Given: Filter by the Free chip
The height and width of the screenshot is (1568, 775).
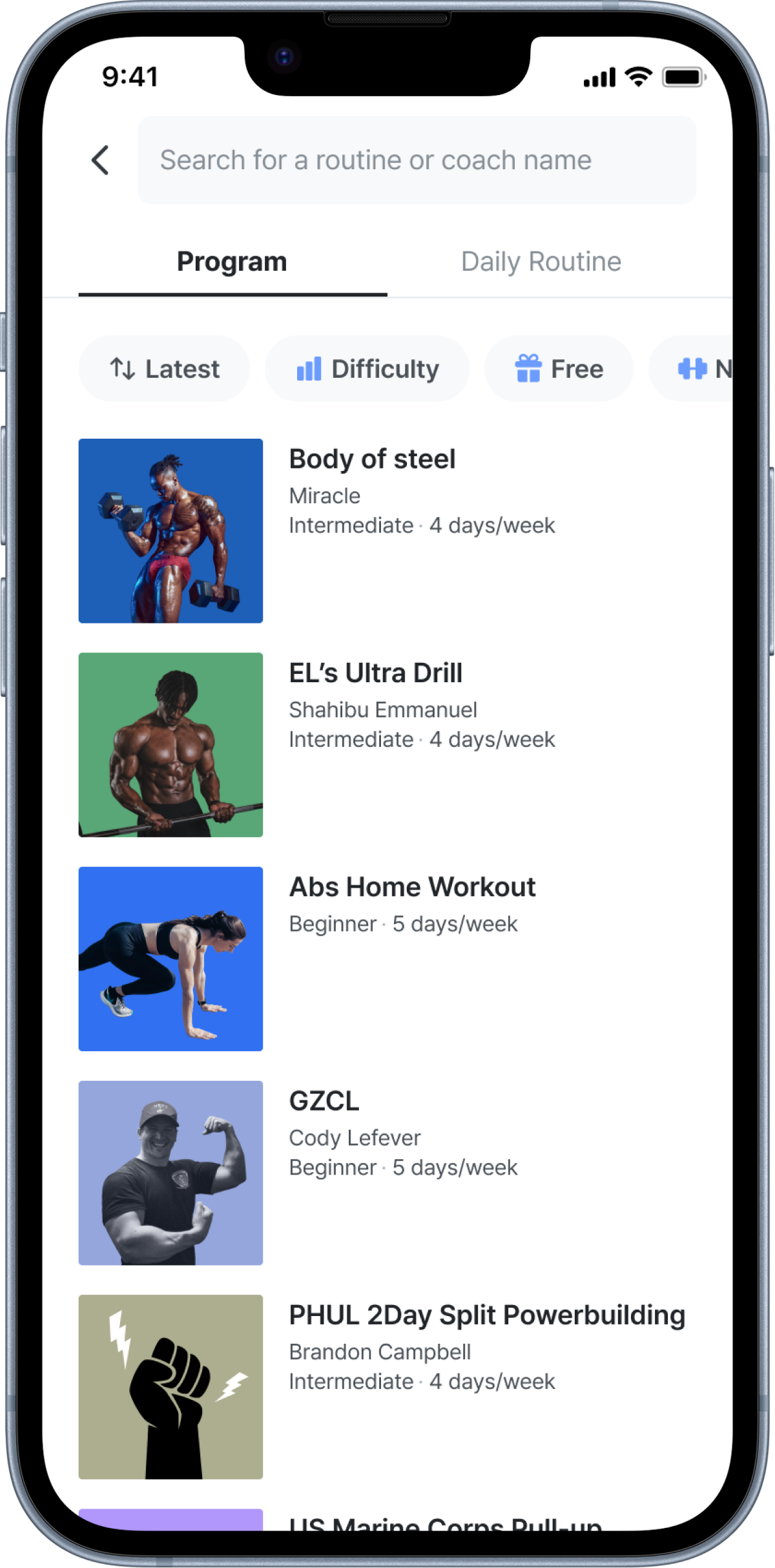Looking at the screenshot, I should (x=559, y=369).
